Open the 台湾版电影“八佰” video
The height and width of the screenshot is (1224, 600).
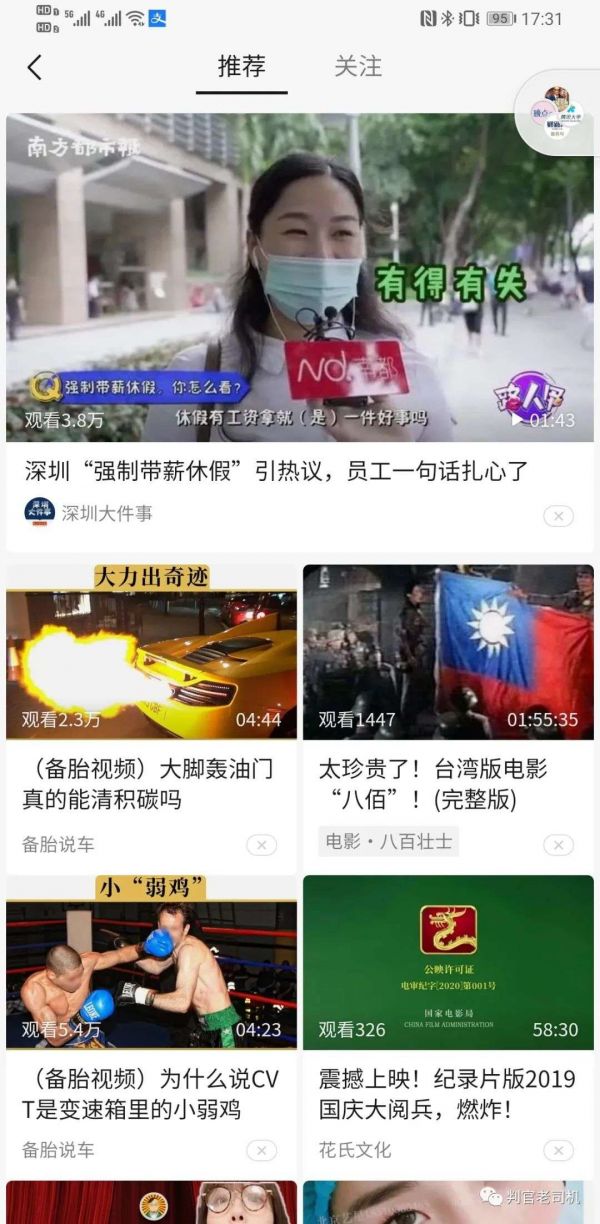tap(448, 652)
